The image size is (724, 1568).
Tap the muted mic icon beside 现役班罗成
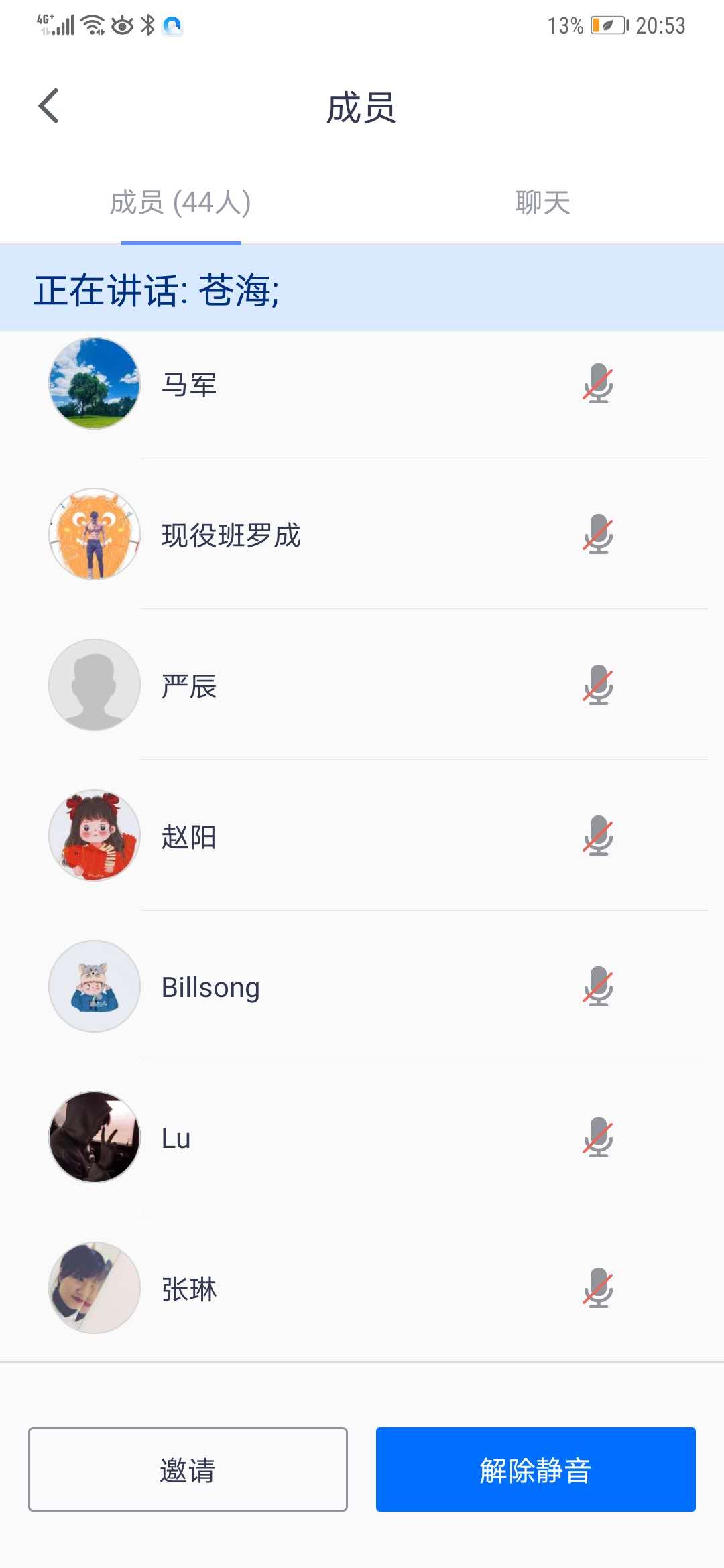[x=598, y=535]
